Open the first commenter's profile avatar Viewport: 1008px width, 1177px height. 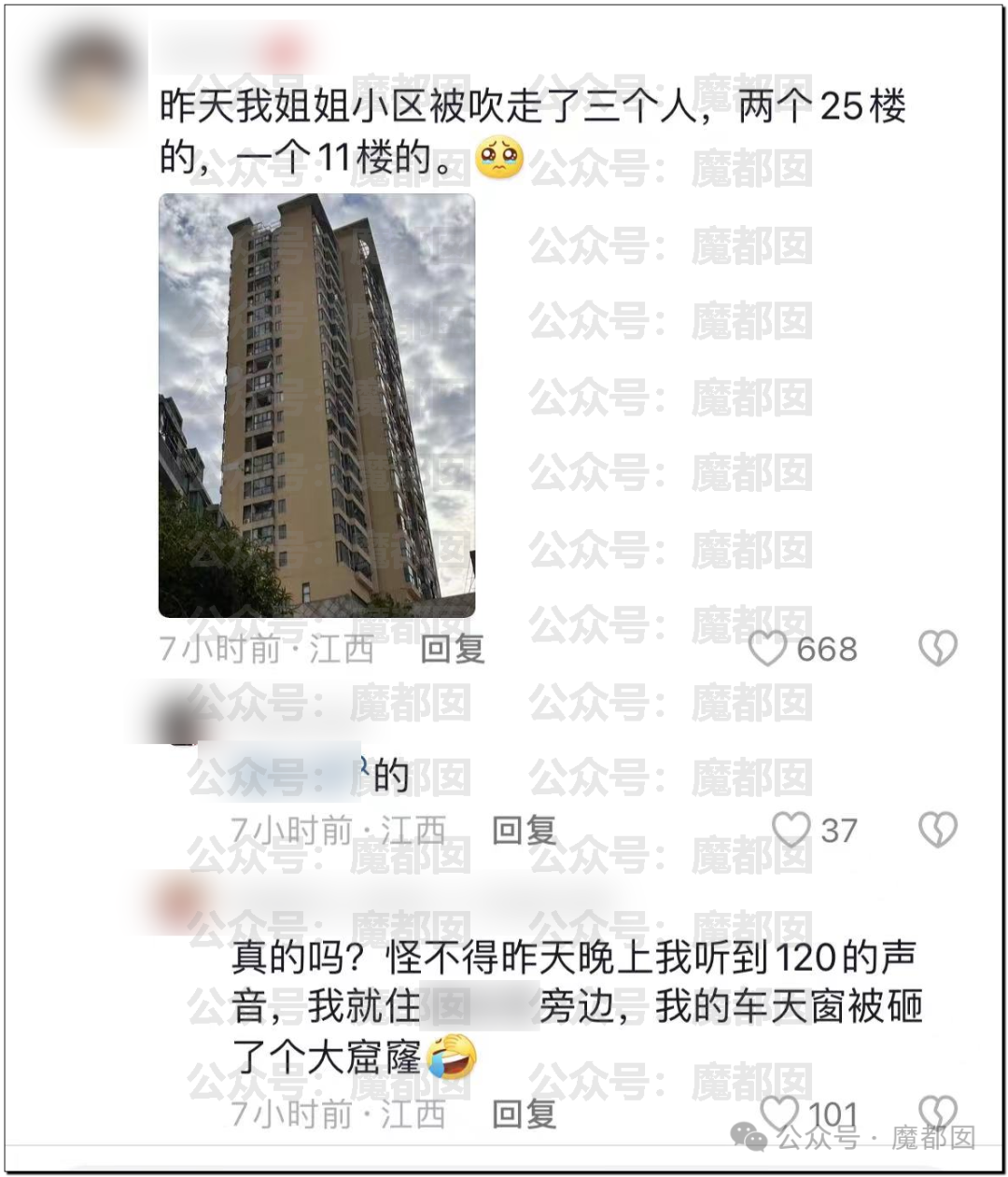[x=91, y=81]
